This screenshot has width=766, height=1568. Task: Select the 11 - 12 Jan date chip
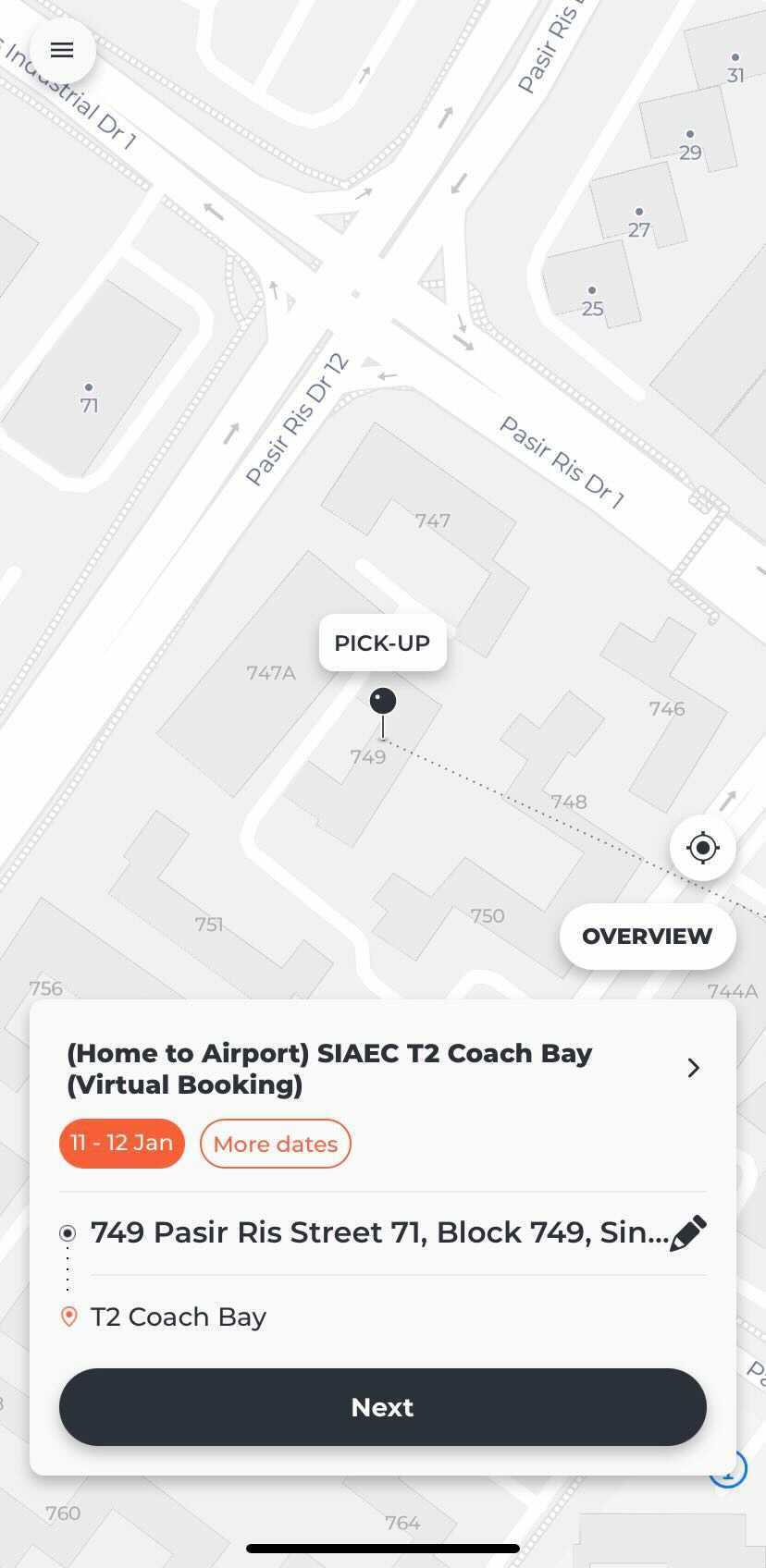click(122, 1144)
